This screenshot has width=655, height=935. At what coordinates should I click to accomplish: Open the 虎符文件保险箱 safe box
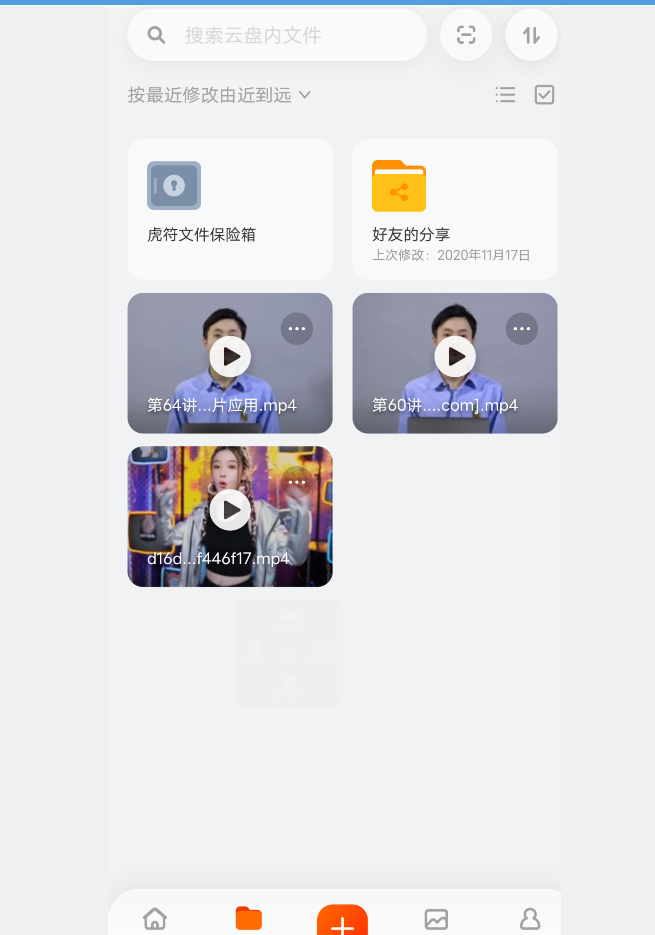tap(229, 209)
